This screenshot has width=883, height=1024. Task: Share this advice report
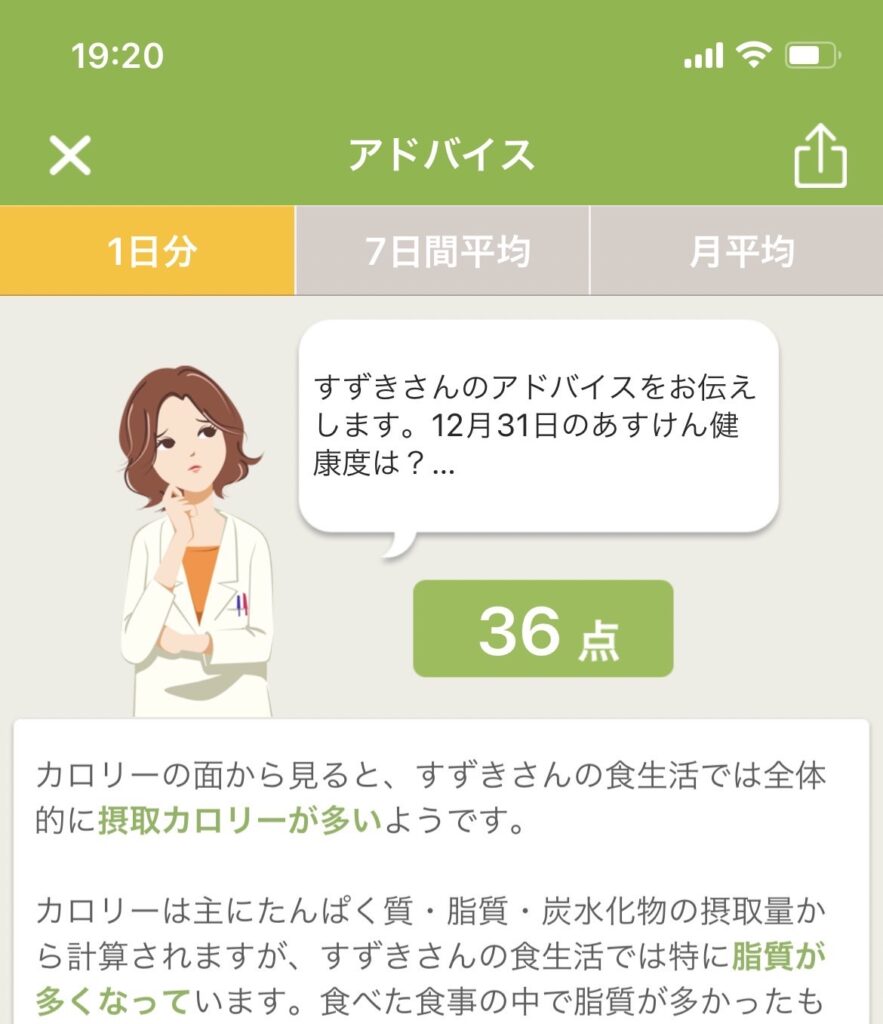(x=820, y=156)
